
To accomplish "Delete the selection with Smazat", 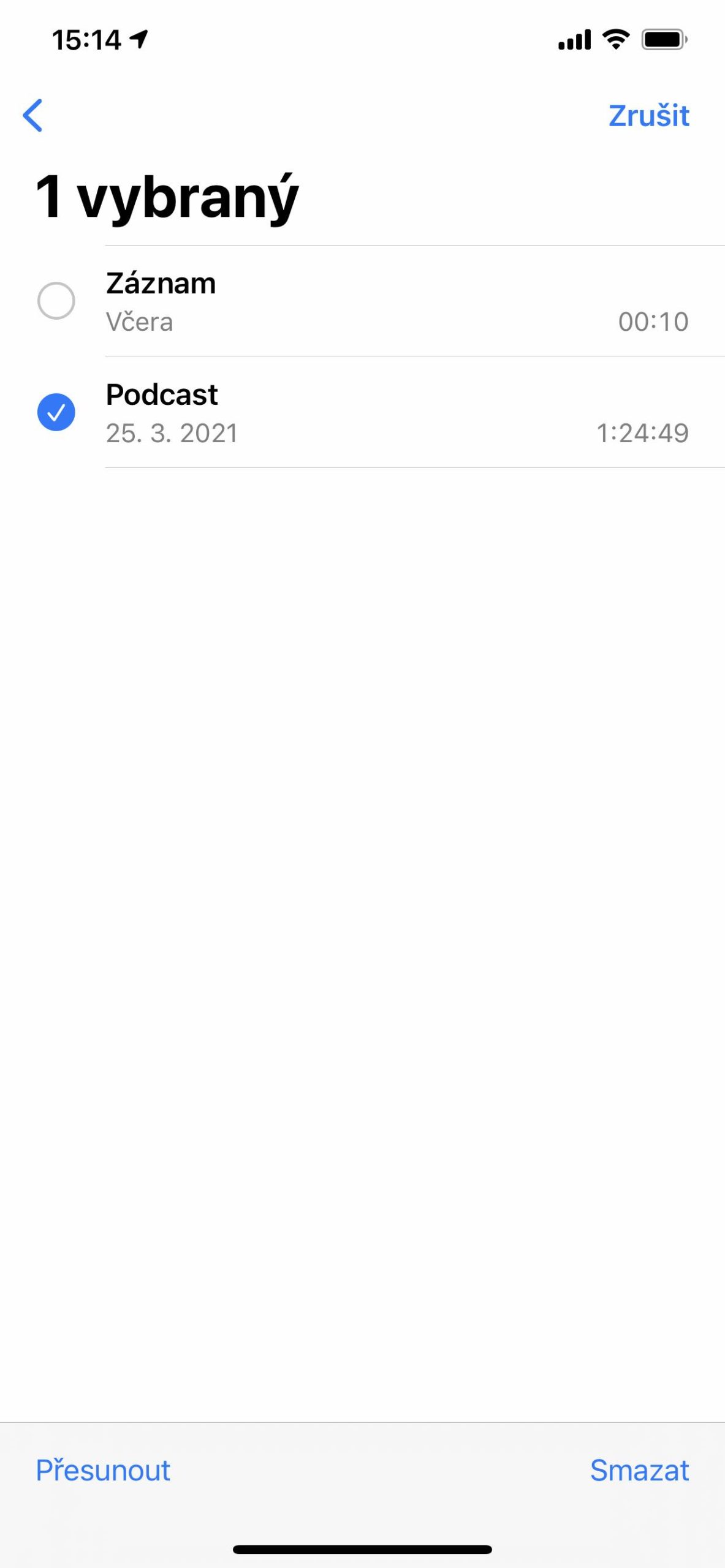I will (639, 1469).
